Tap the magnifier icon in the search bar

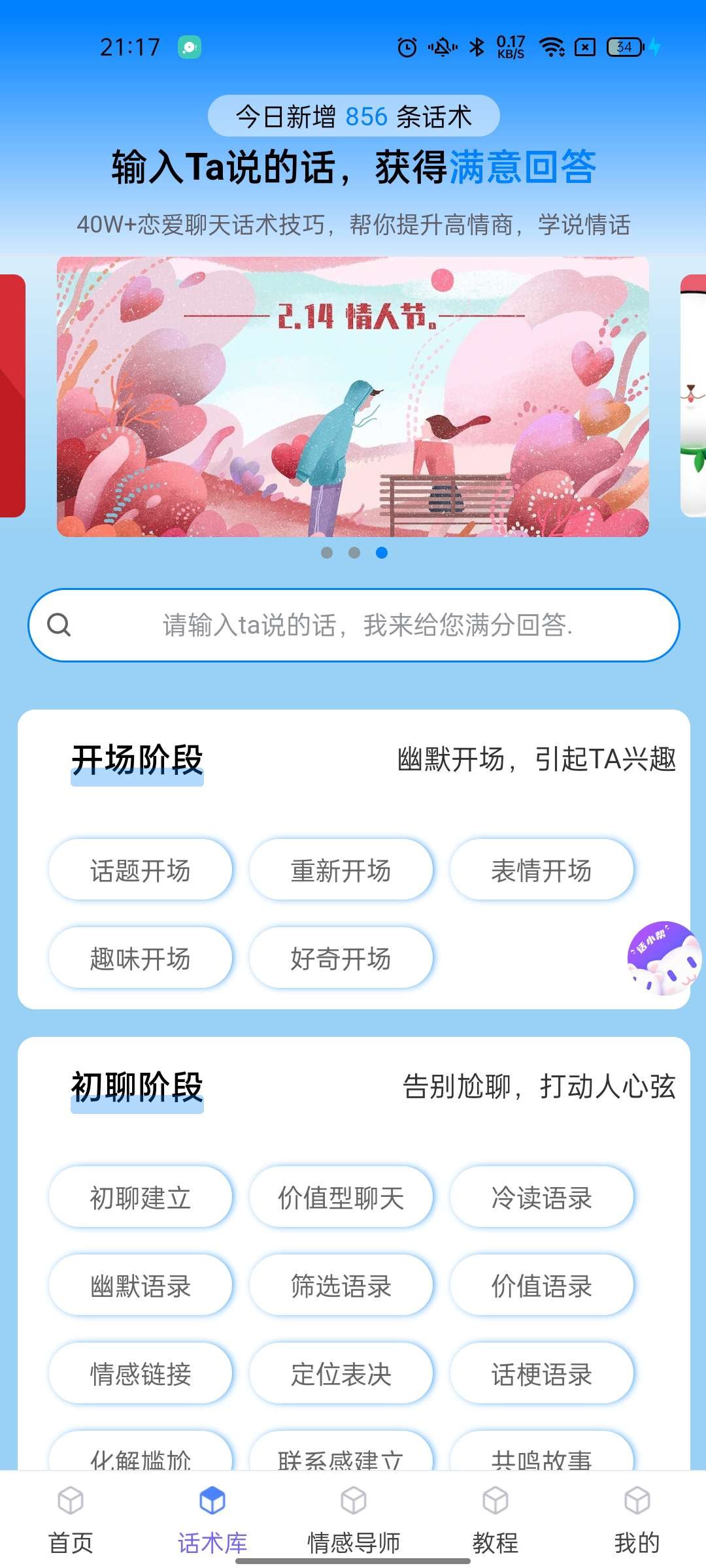tap(59, 625)
